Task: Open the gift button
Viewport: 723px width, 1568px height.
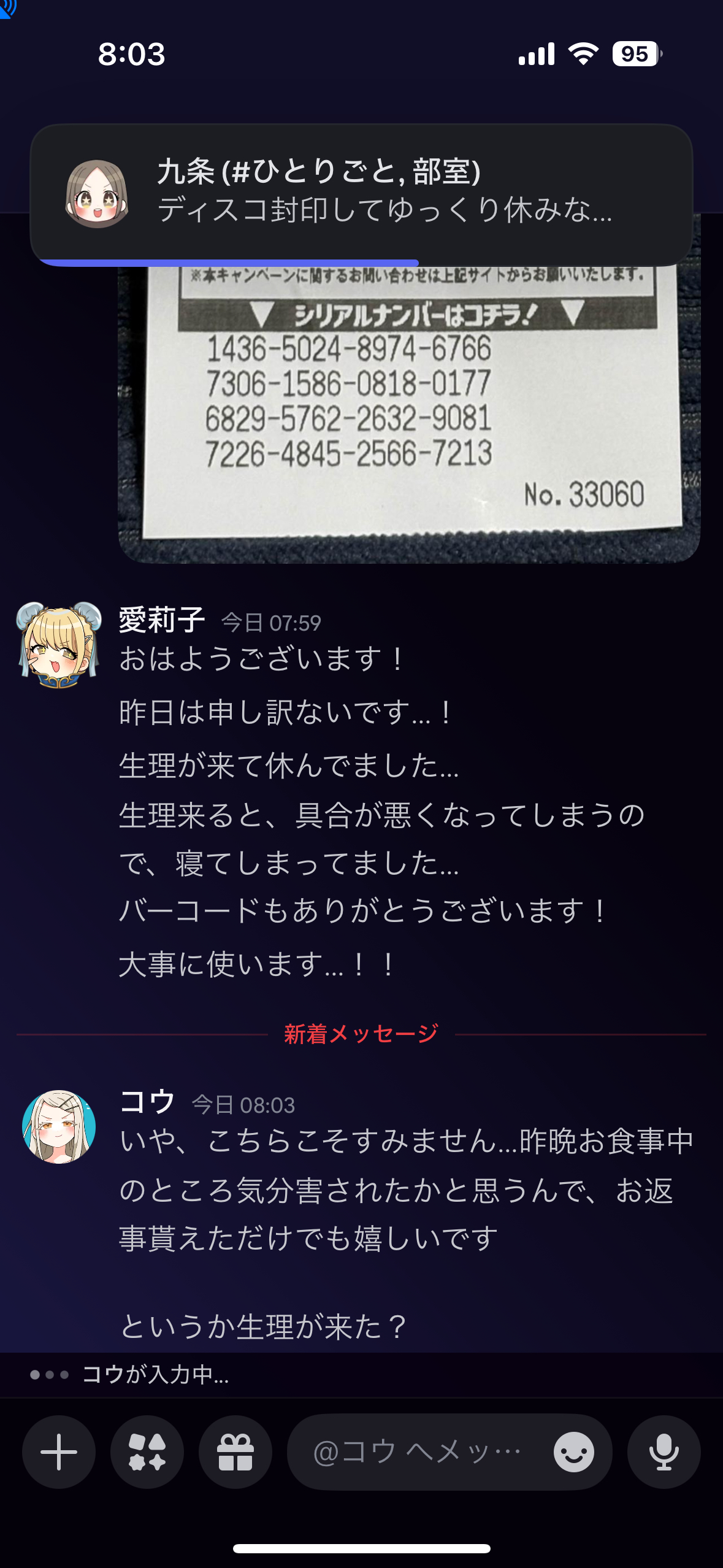Action: tap(235, 1451)
